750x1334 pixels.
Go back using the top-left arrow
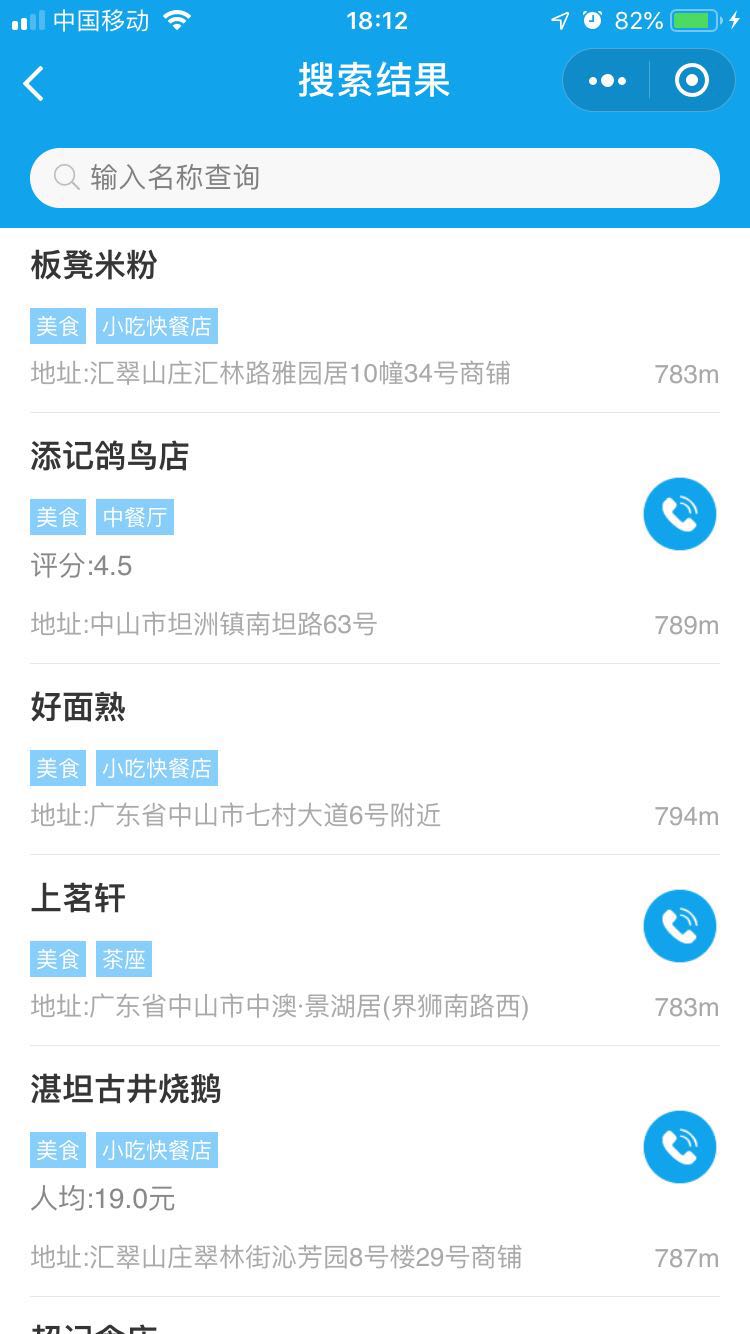[34, 83]
